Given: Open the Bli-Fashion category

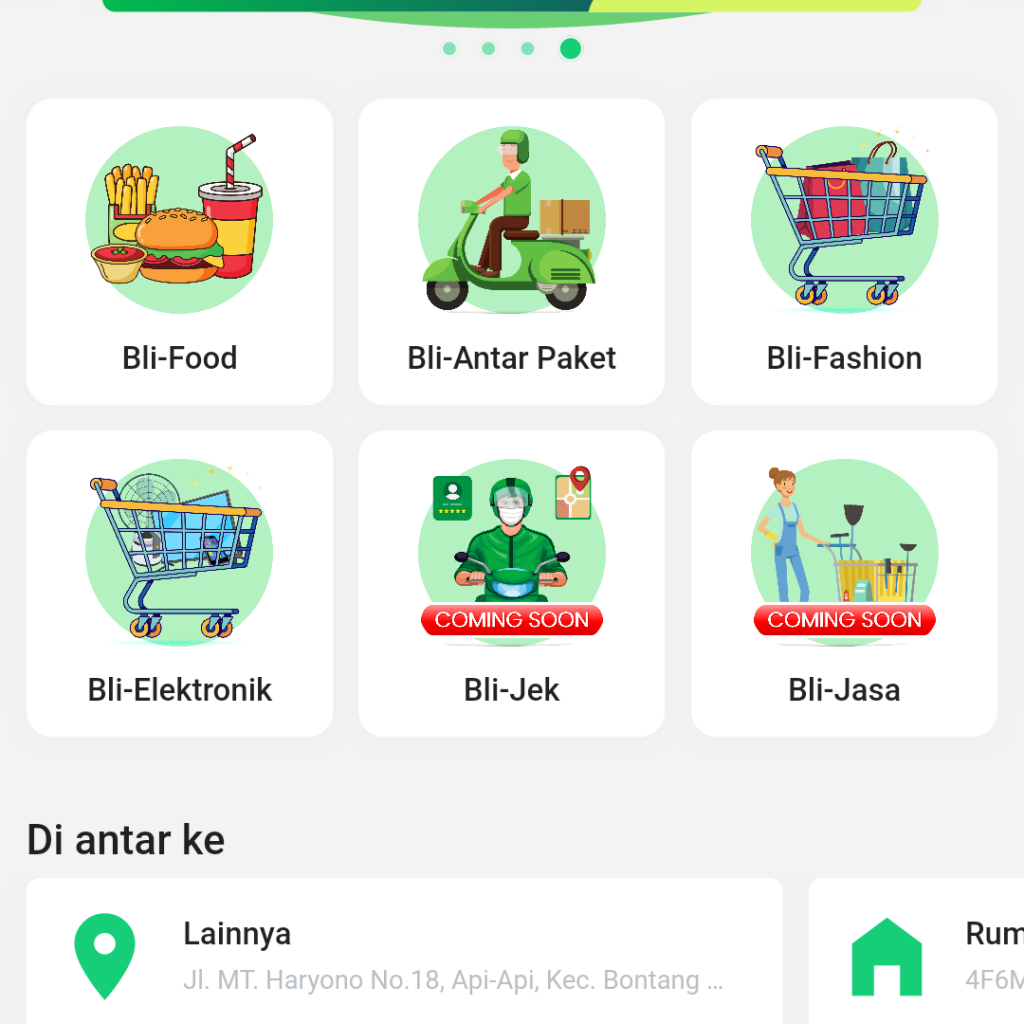Looking at the screenshot, I should point(844,252).
